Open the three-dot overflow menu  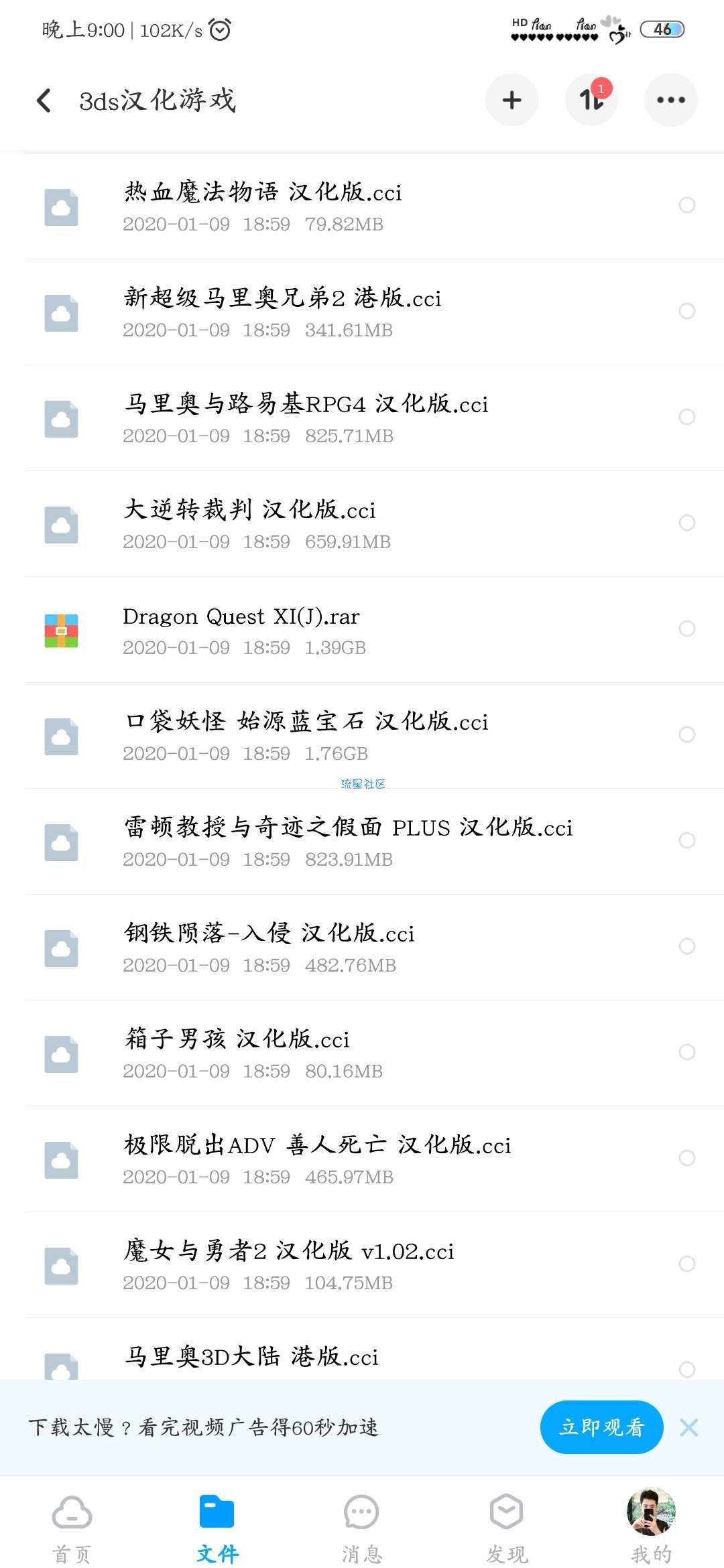click(670, 101)
